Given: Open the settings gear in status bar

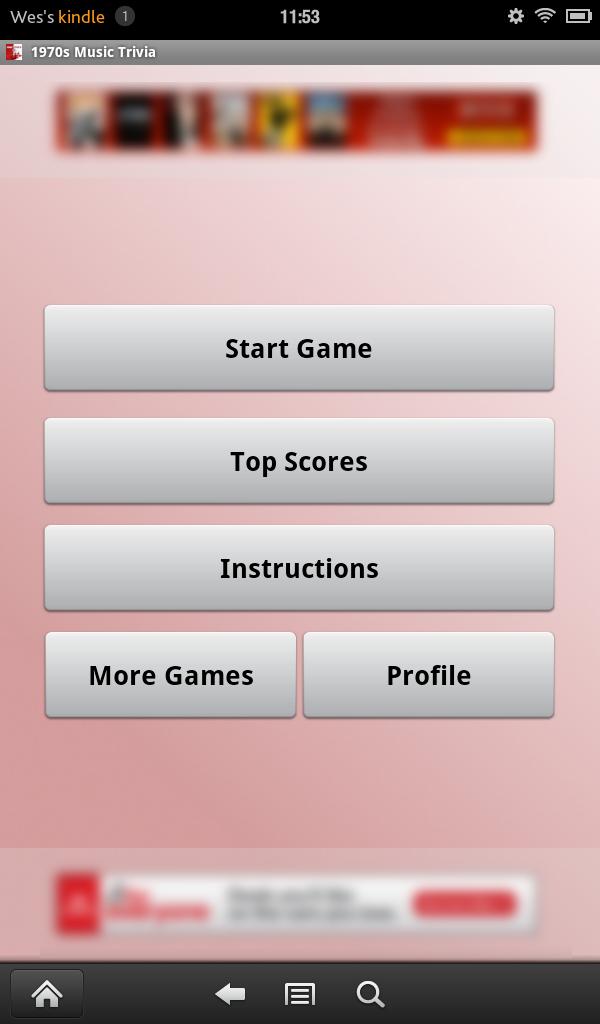Looking at the screenshot, I should 515,16.
